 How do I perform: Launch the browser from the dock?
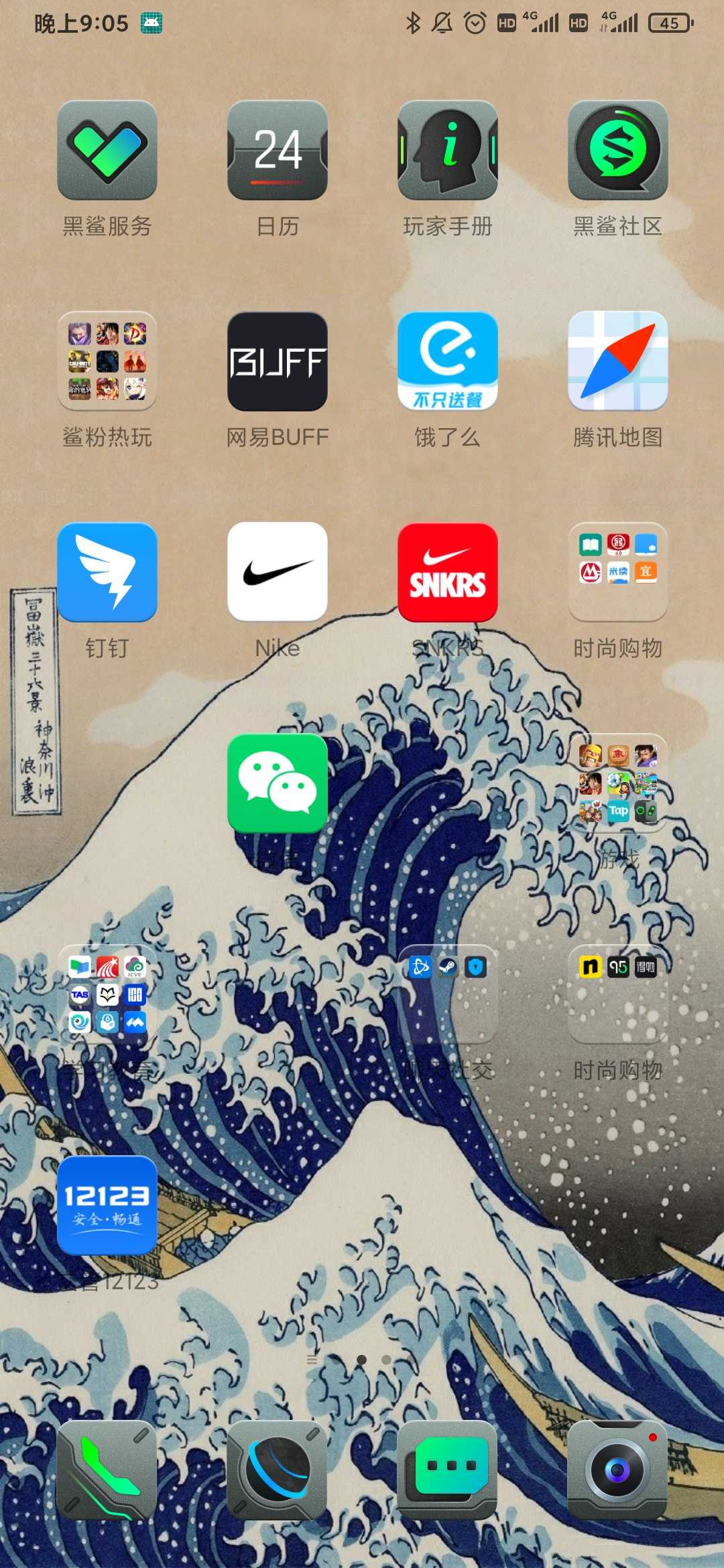(278, 1470)
